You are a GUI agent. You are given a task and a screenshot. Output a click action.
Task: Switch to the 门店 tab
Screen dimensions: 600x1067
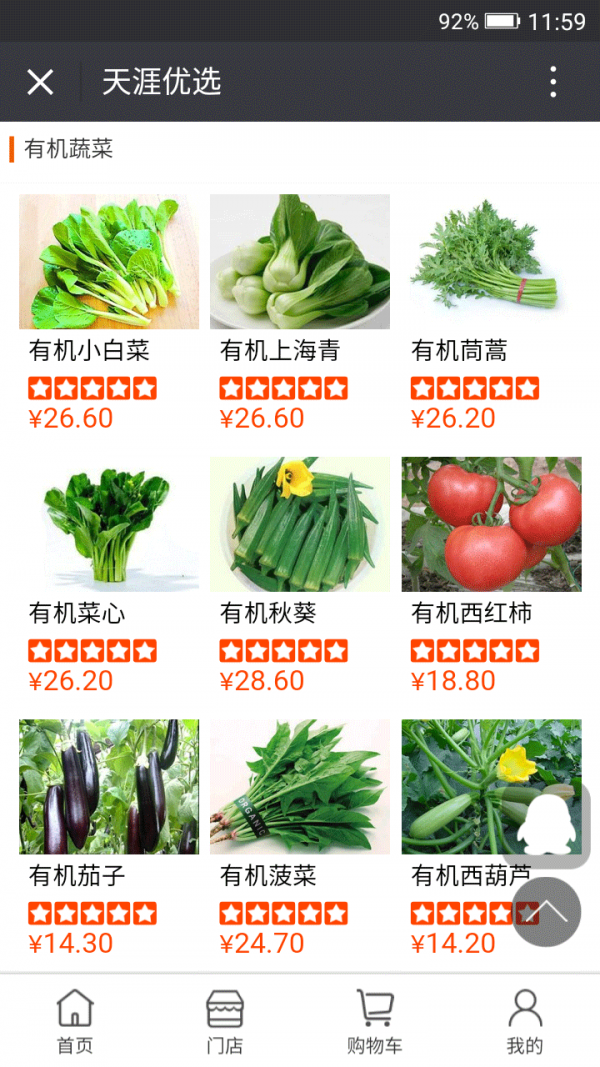click(225, 1020)
